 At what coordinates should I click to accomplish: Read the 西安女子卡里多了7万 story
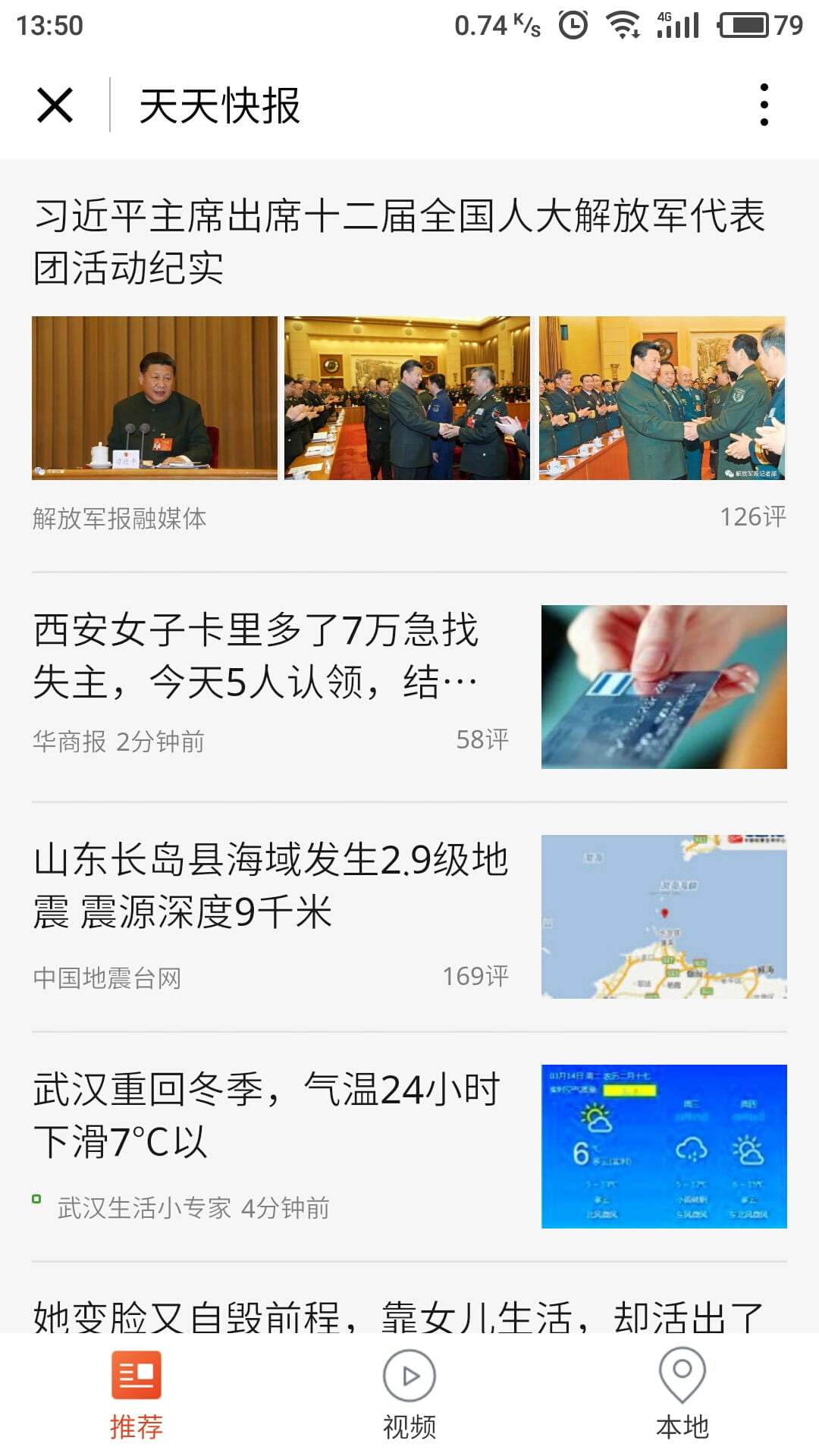click(x=256, y=656)
